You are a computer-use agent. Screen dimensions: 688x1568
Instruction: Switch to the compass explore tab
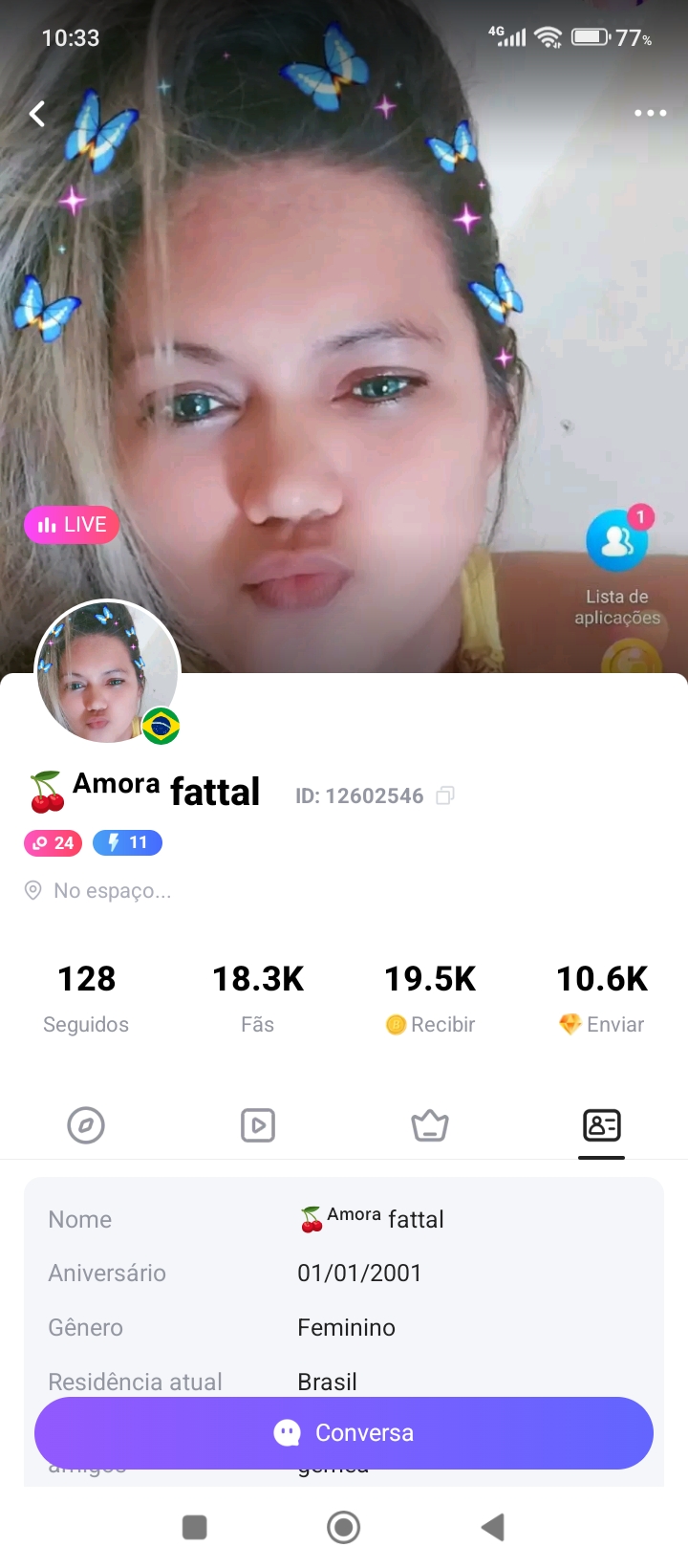86,1125
